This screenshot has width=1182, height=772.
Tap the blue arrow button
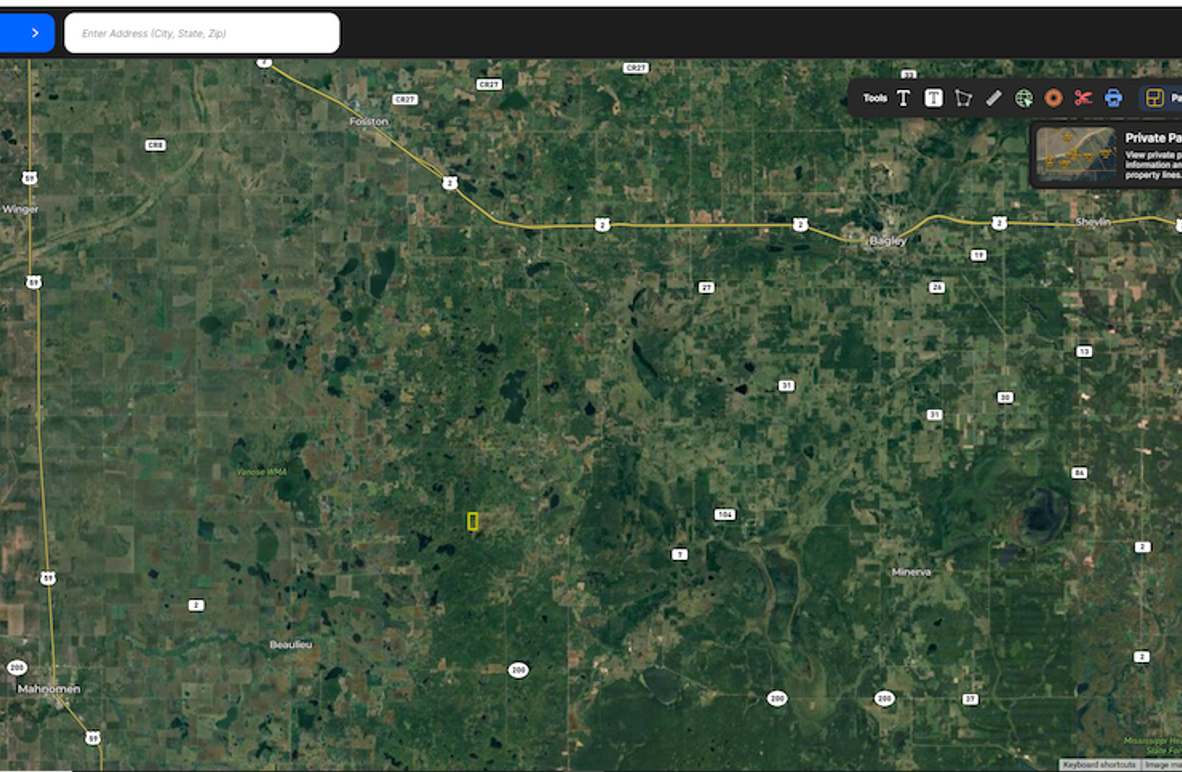(x=27, y=33)
